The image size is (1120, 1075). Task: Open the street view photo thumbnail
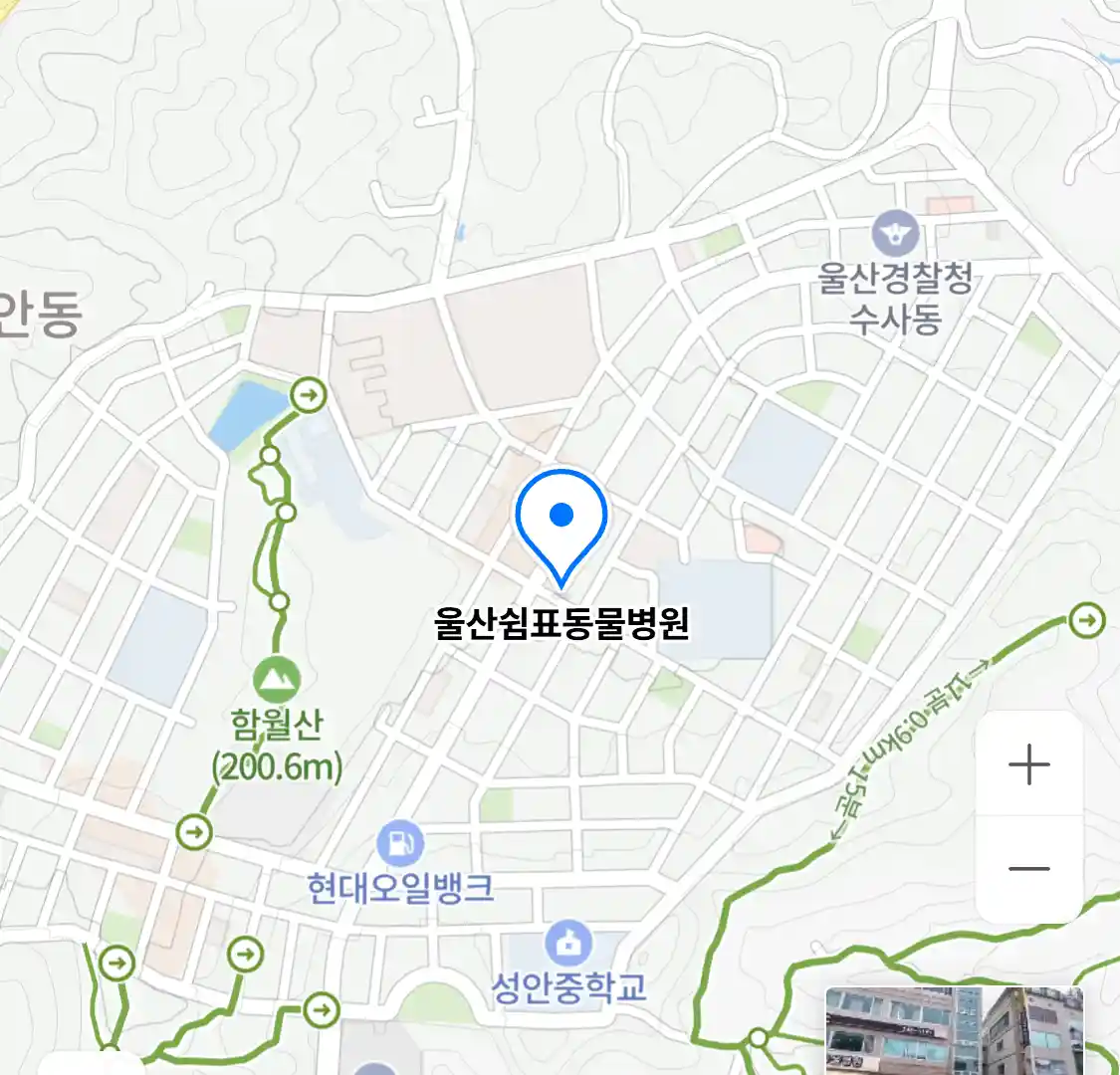point(953,1031)
